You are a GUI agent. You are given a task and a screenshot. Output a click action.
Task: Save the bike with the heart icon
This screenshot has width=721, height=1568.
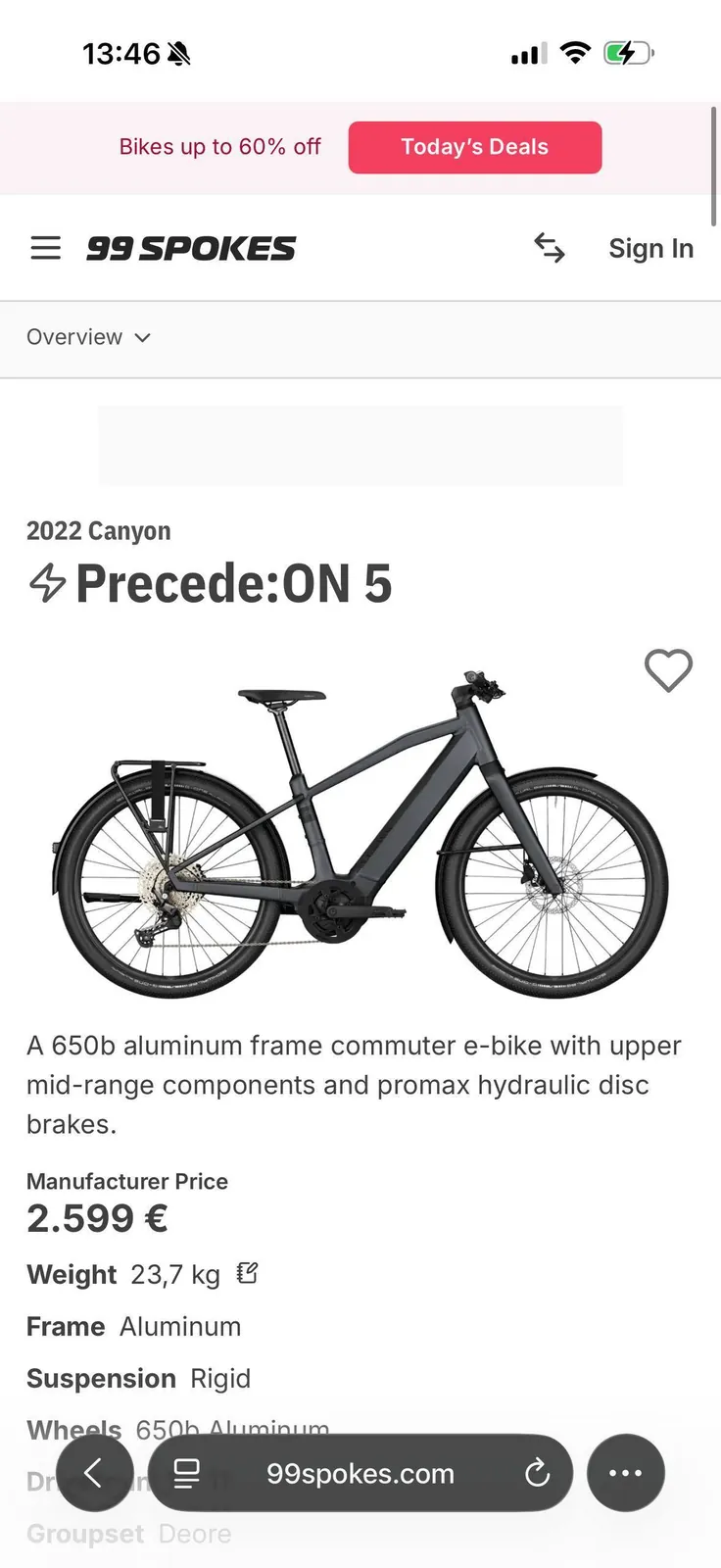click(668, 670)
